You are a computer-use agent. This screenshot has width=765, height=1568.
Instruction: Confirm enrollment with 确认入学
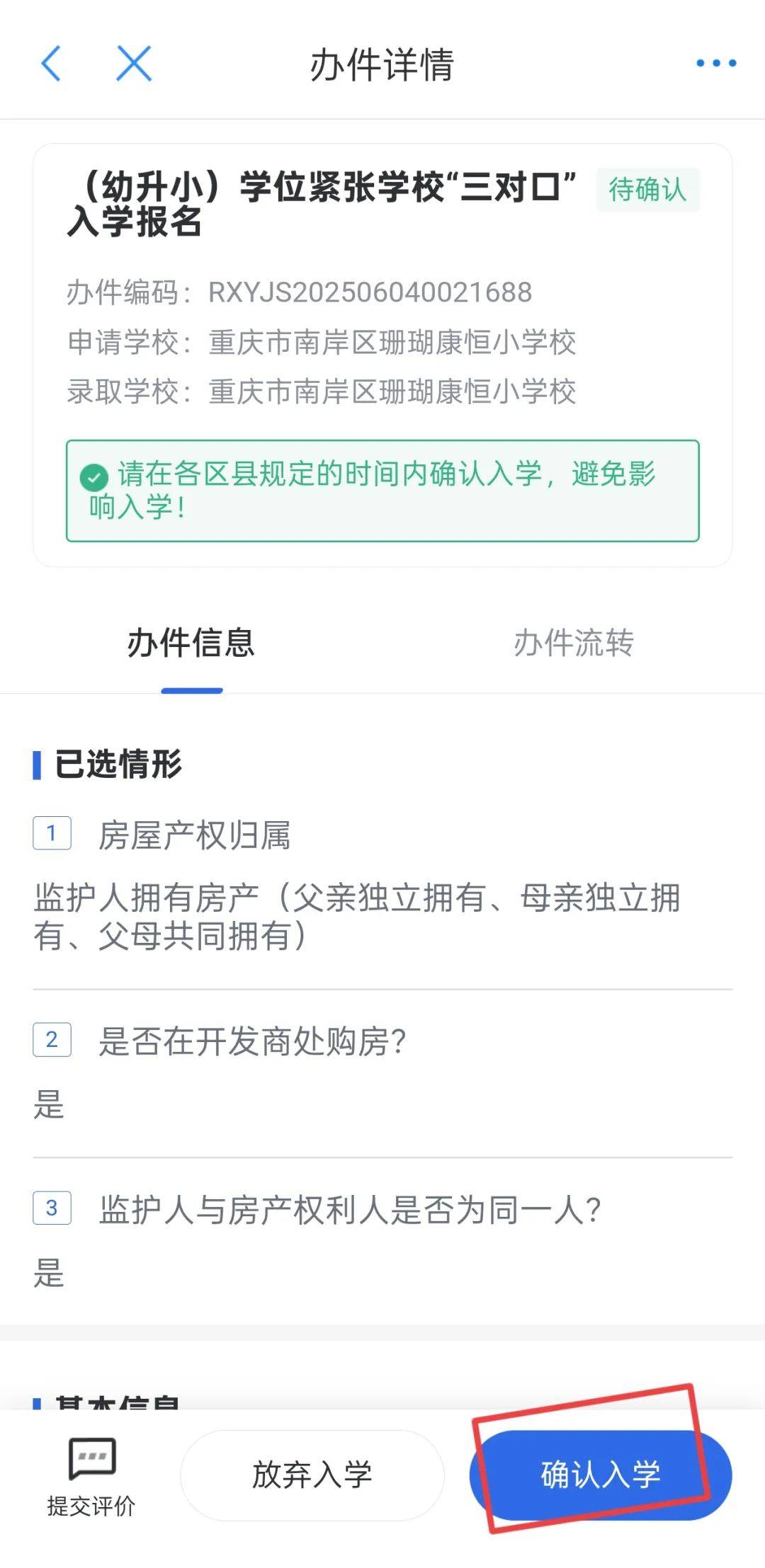point(601,1475)
